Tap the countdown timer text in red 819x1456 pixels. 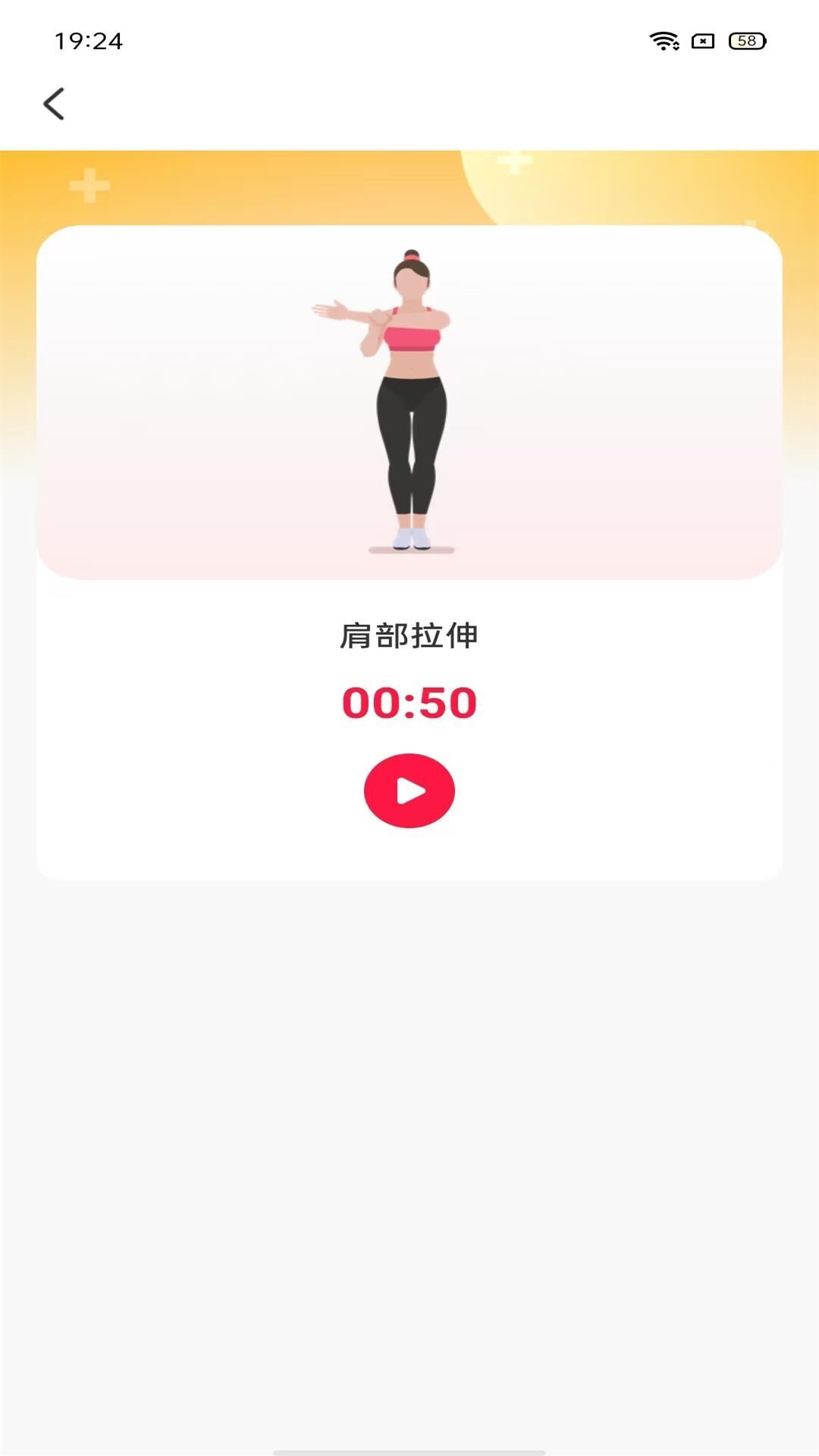(x=409, y=704)
